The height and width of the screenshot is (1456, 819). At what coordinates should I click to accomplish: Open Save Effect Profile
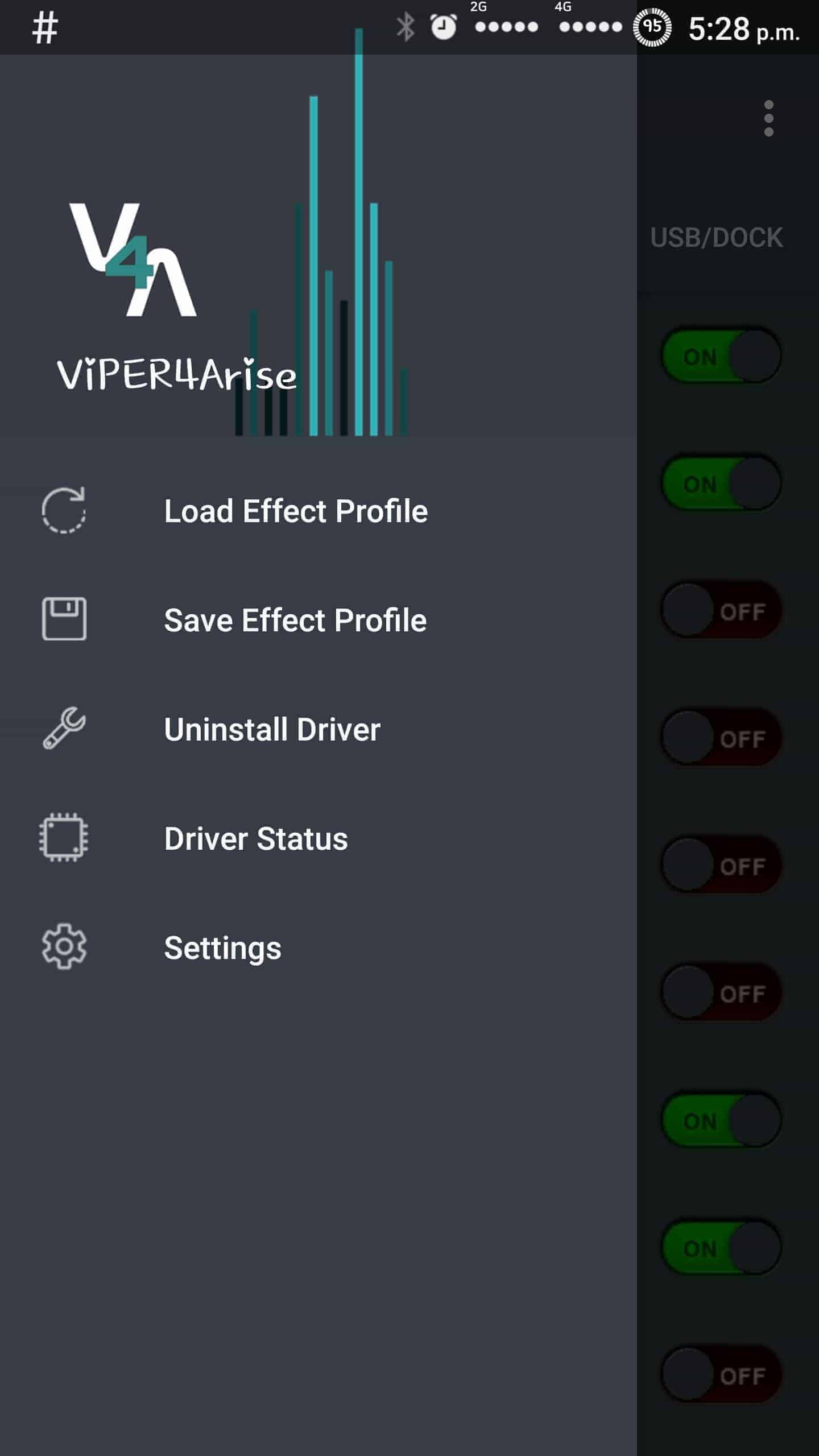295,620
